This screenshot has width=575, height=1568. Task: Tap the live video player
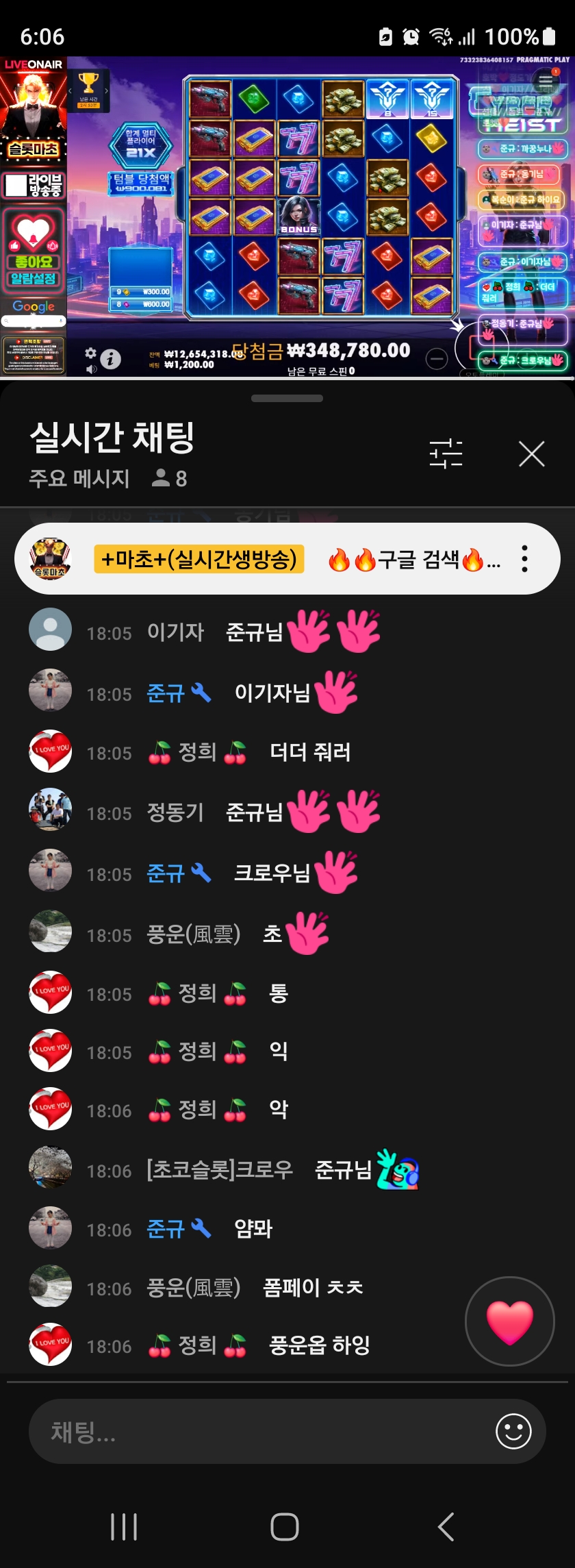pyautogui.click(x=287, y=216)
